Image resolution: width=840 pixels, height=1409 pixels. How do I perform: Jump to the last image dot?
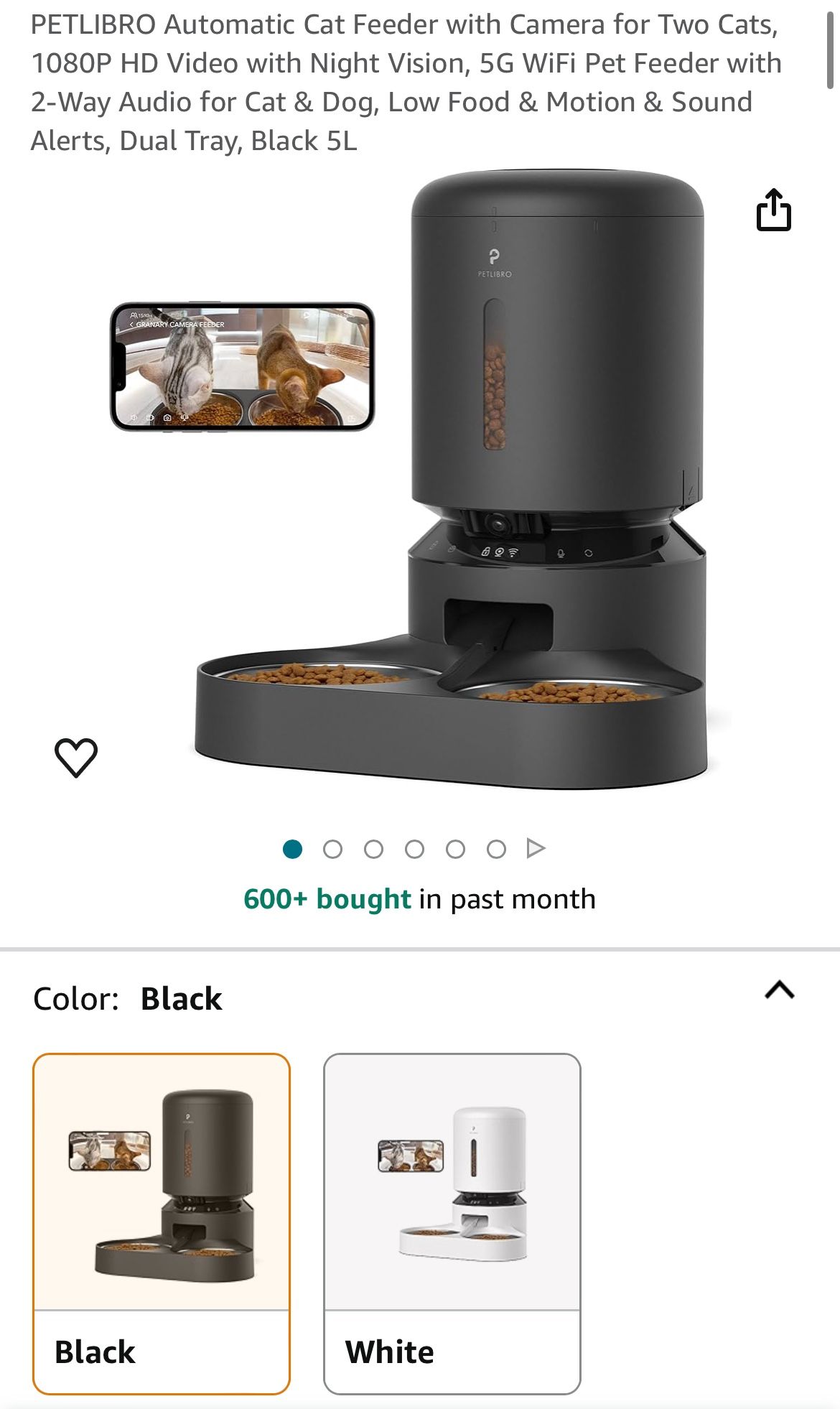(x=496, y=850)
